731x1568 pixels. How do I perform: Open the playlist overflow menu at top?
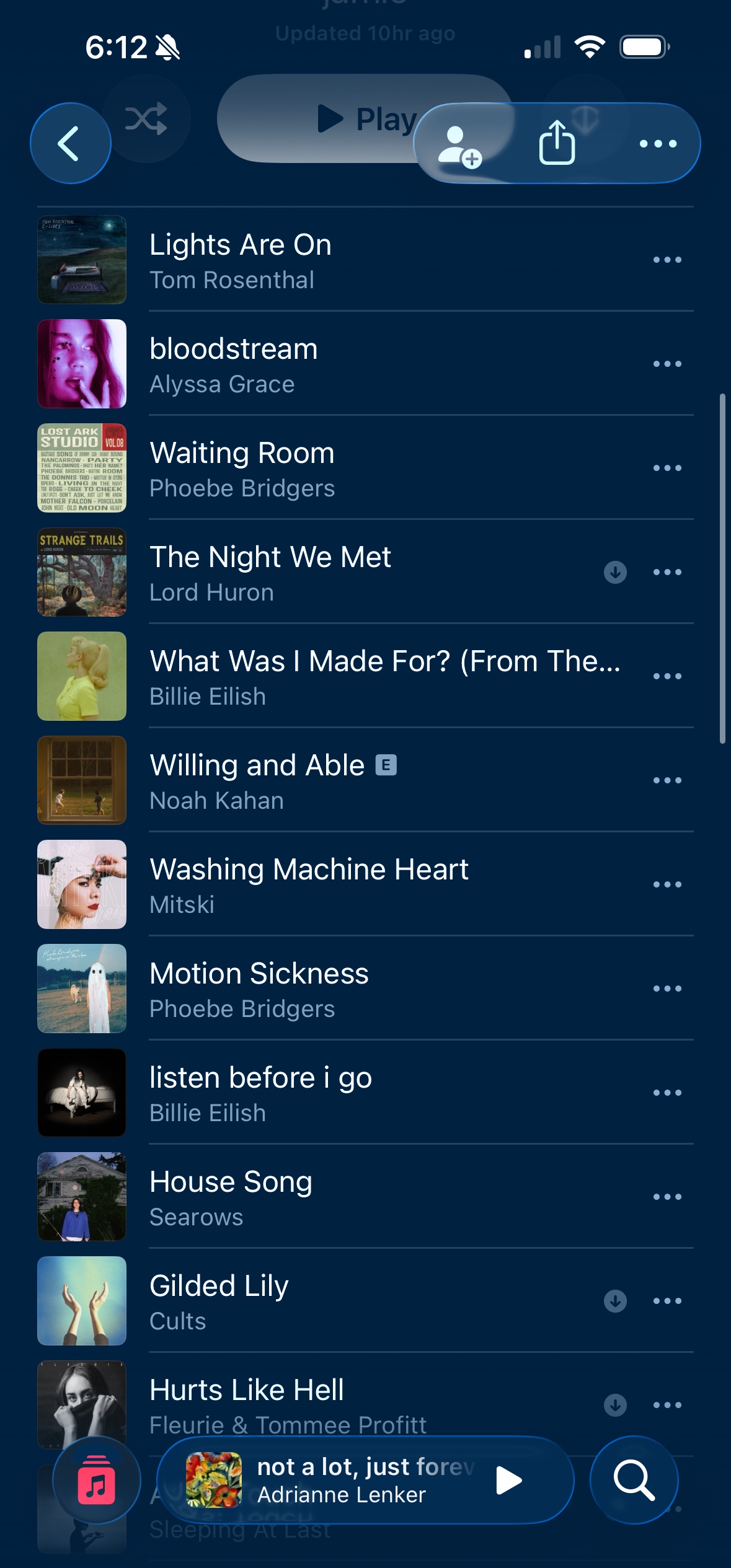(x=658, y=144)
